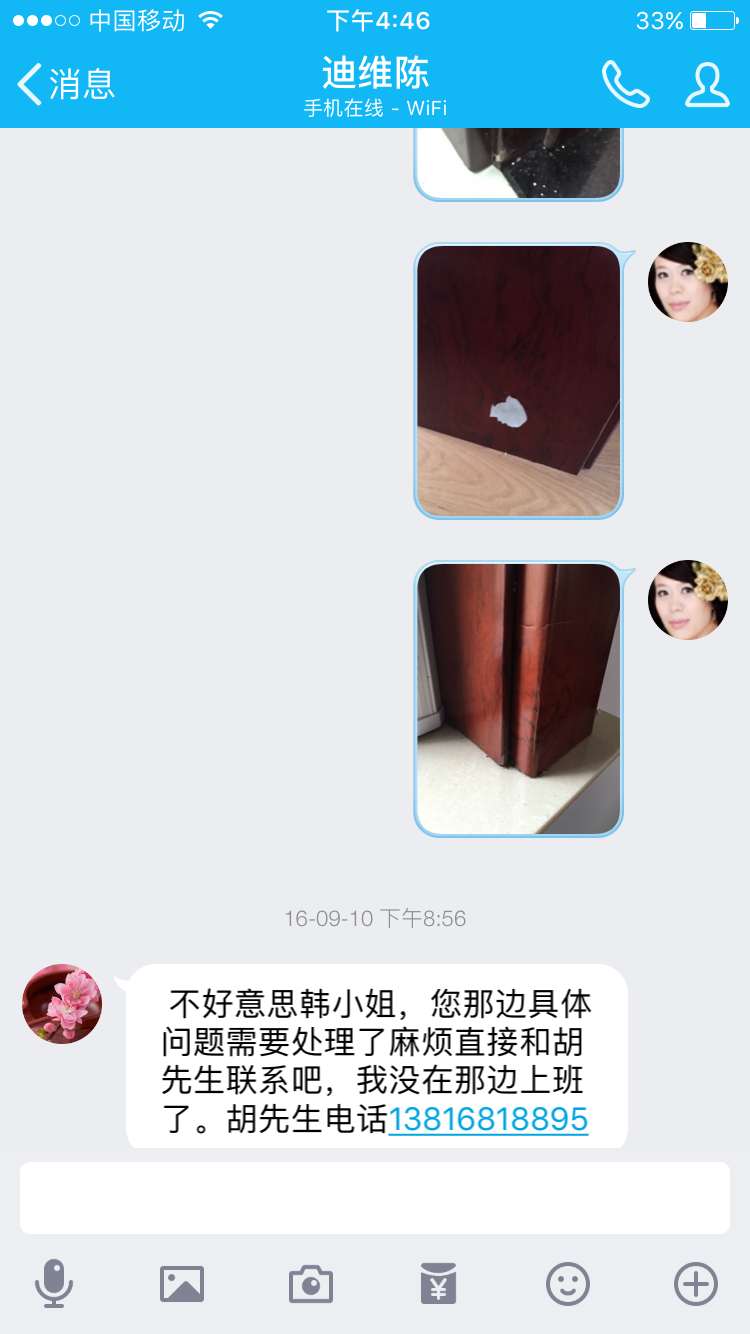The width and height of the screenshot is (750, 1334).
Task: Tap the pink flower avatar of the sender
Action: [x=62, y=1004]
